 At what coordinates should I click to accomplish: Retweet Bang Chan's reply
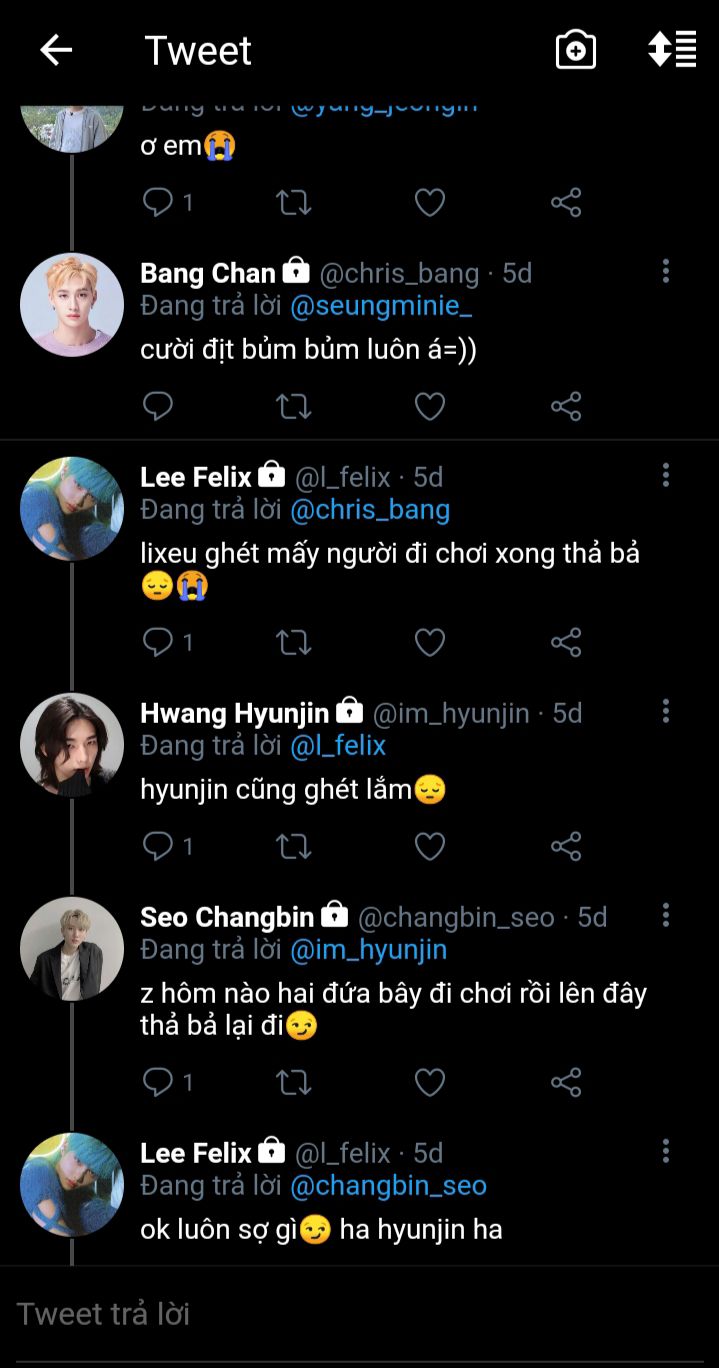(293, 406)
